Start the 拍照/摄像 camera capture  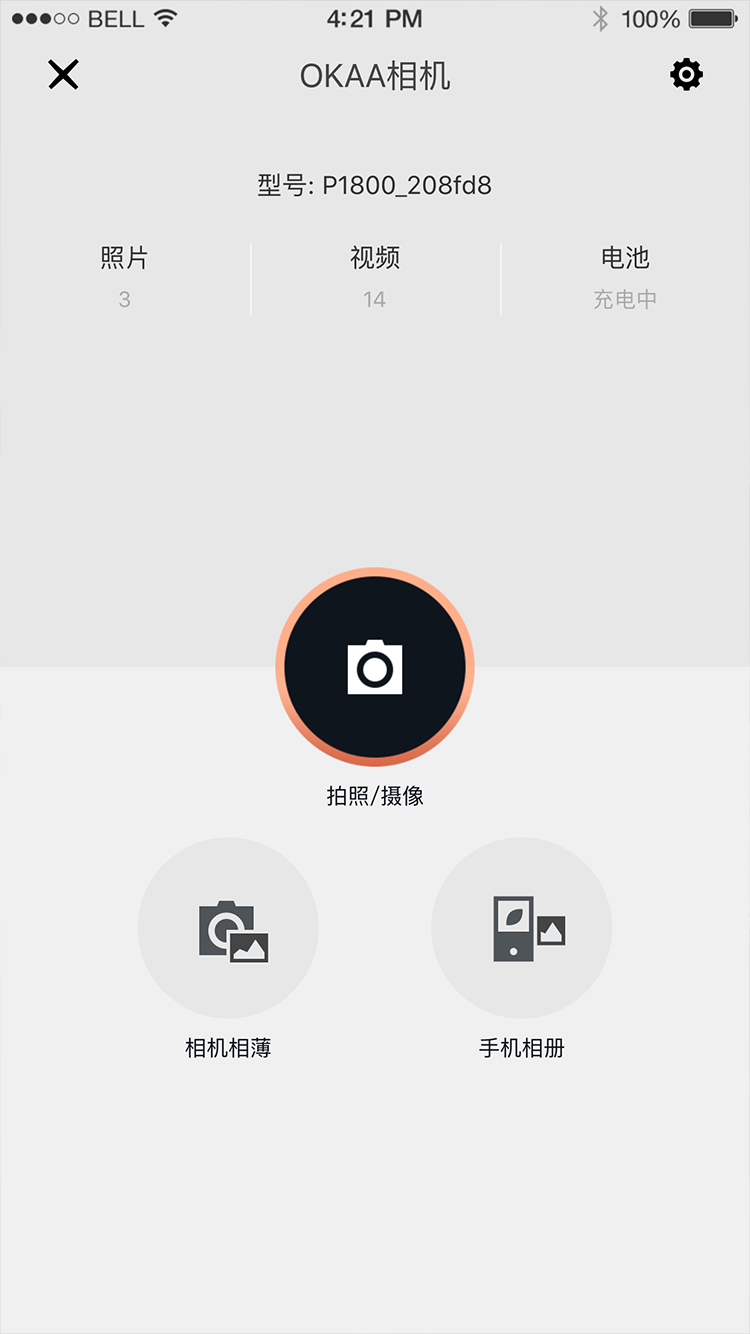pos(375,667)
